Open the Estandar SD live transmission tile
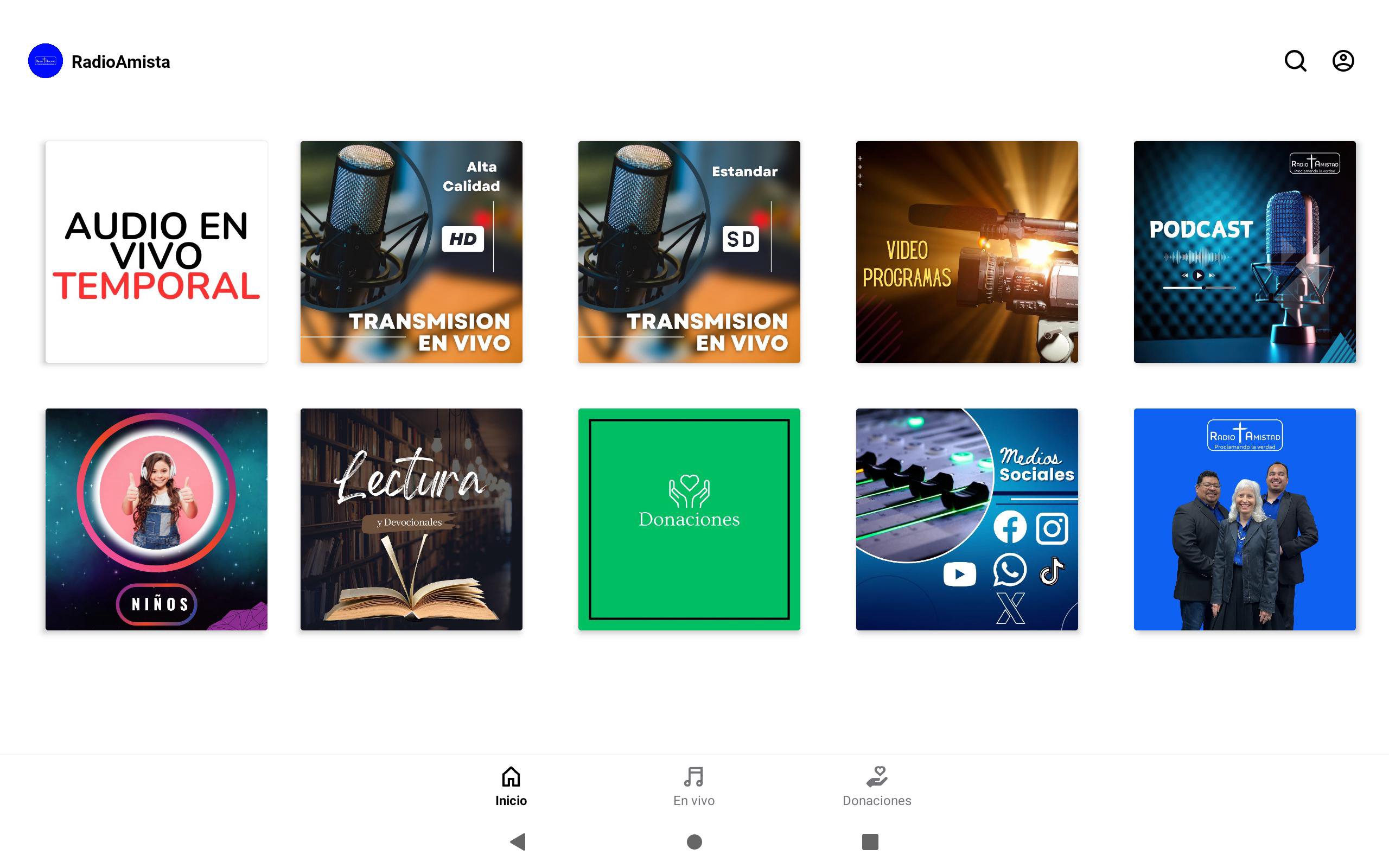 (689, 251)
